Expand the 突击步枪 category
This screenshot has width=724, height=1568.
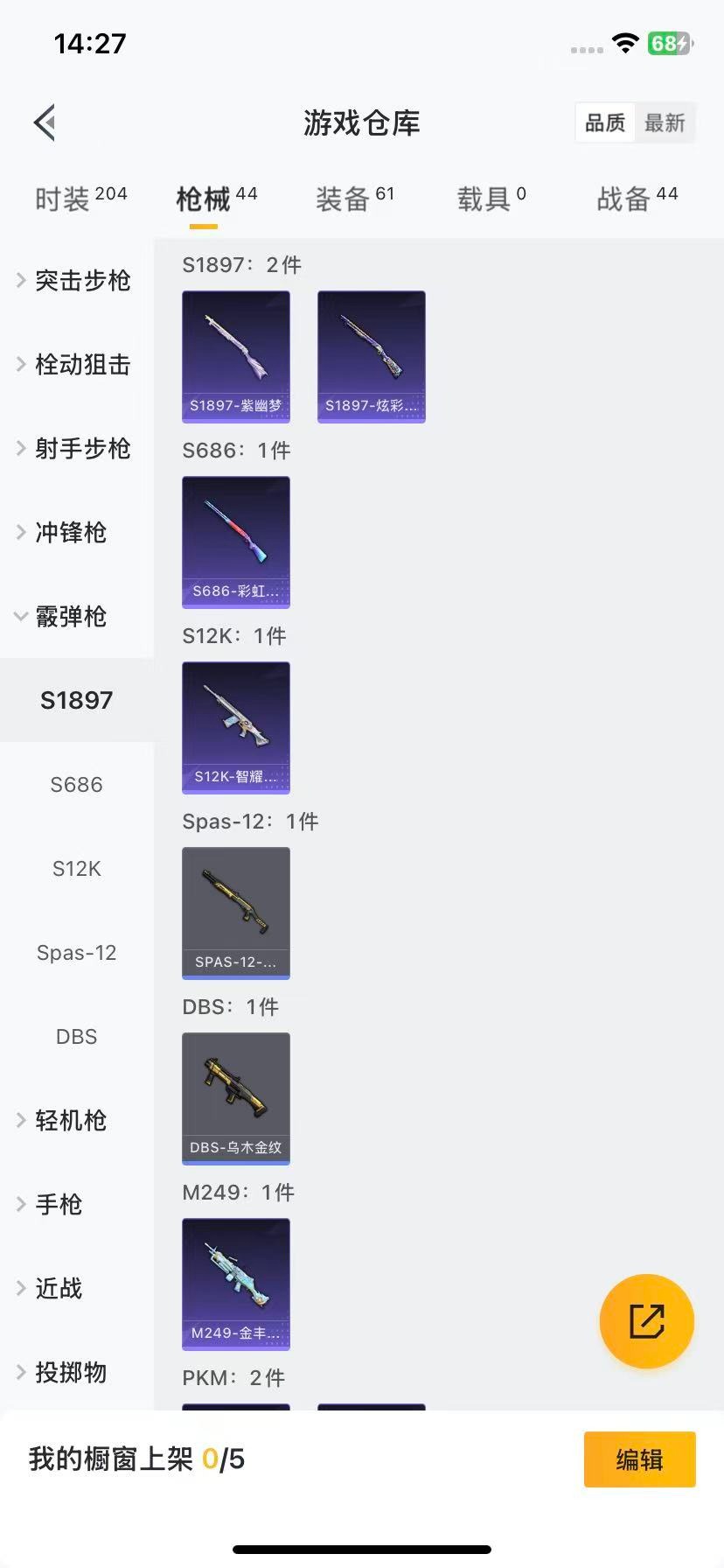pos(75,280)
